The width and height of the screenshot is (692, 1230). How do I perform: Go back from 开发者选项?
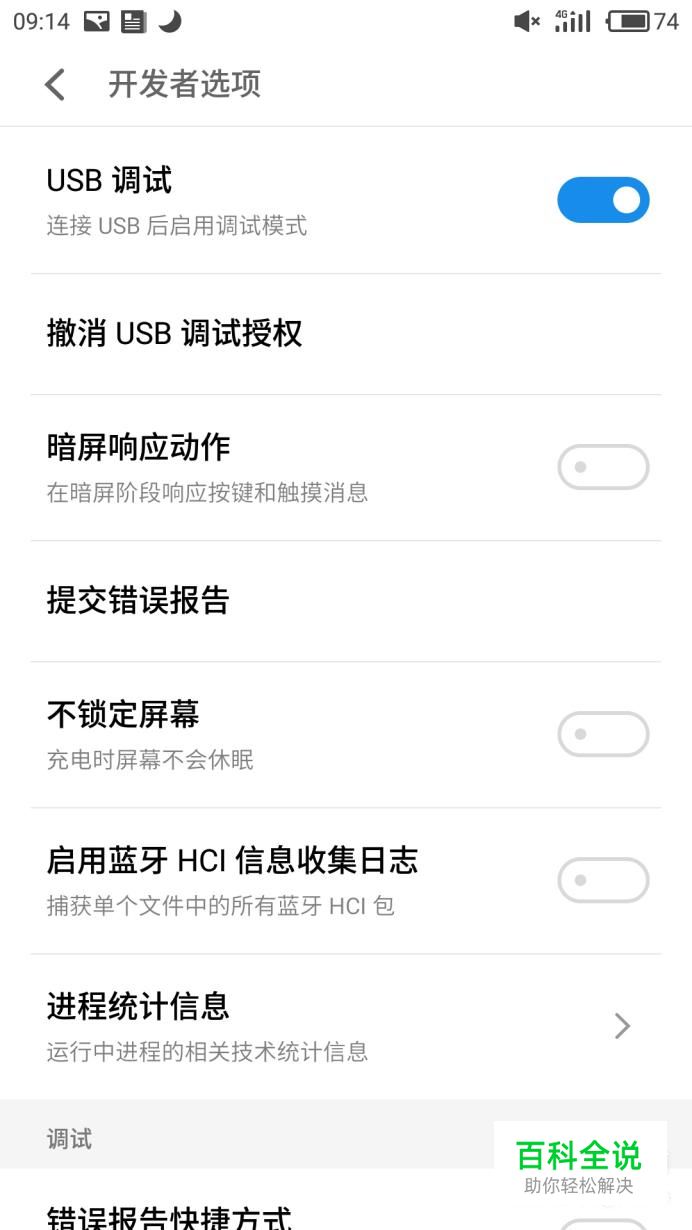pos(55,85)
